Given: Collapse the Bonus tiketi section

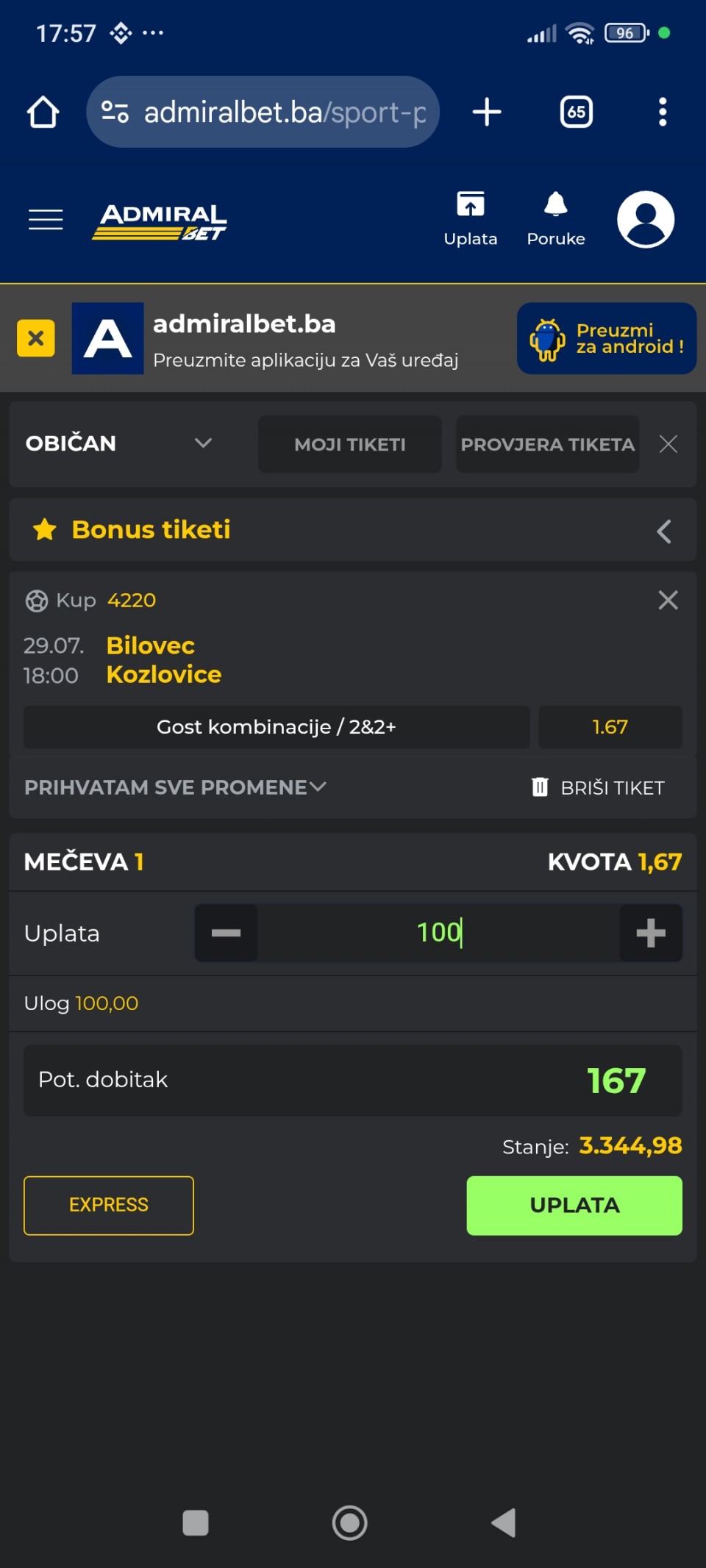Looking at the screenshot, I should click(x=664, y=531).
